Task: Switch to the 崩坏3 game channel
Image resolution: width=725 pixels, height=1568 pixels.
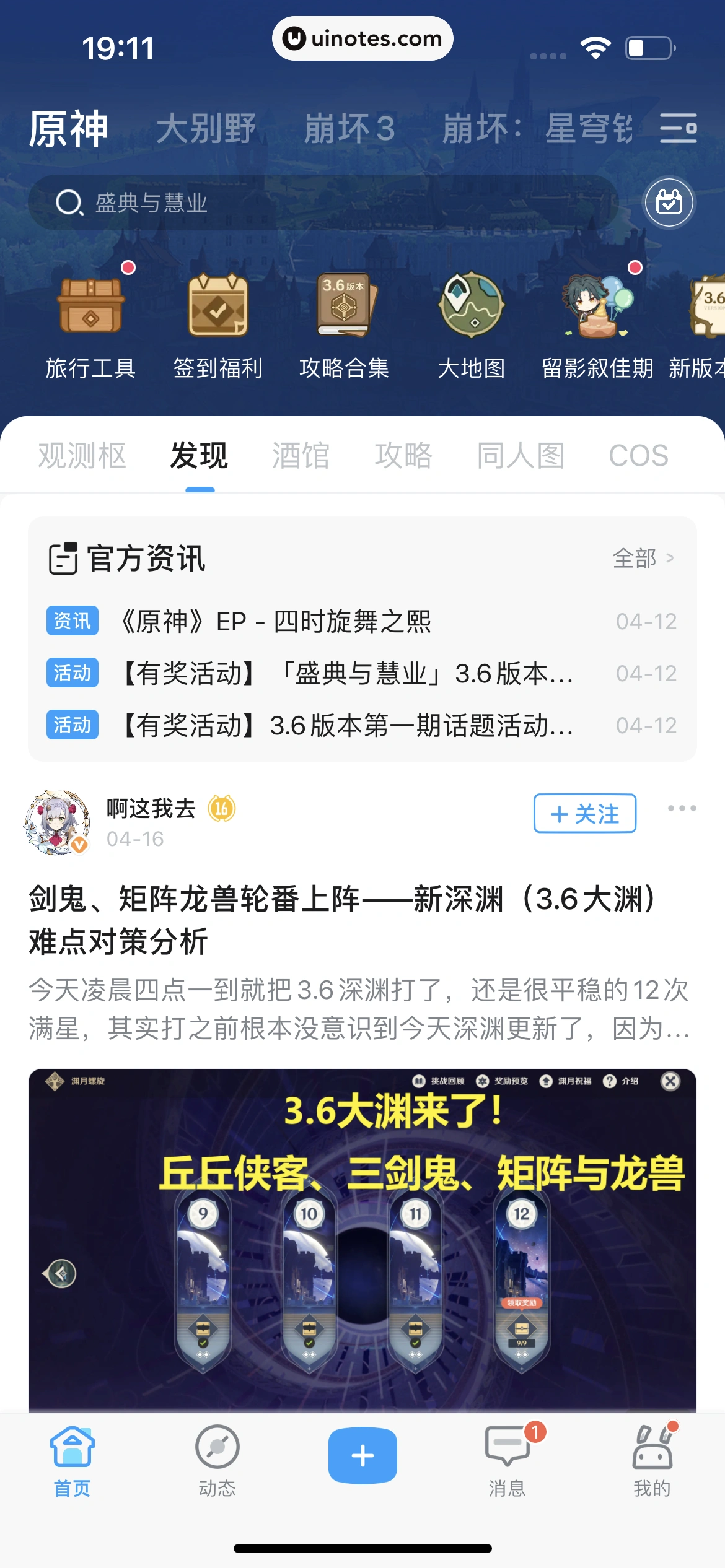Action: click(351, 128)
